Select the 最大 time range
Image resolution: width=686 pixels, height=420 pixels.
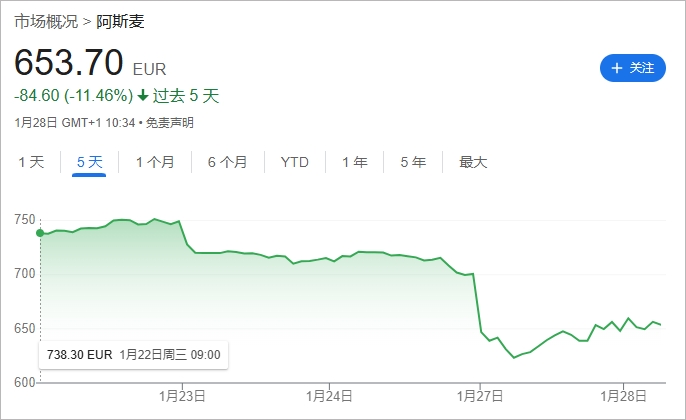(x=473, y=162)
